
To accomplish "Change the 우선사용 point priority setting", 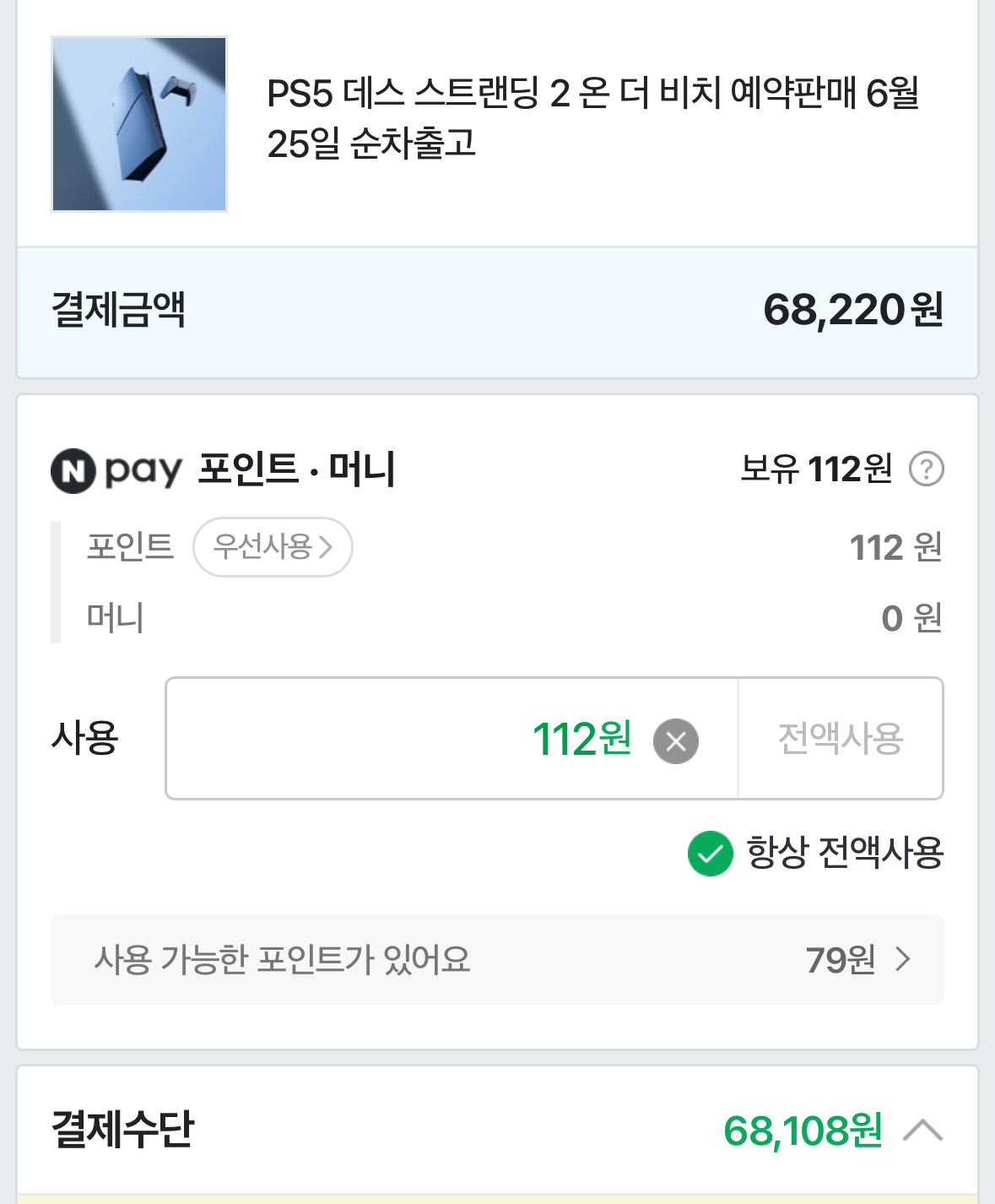I will [x=273, y=547].
